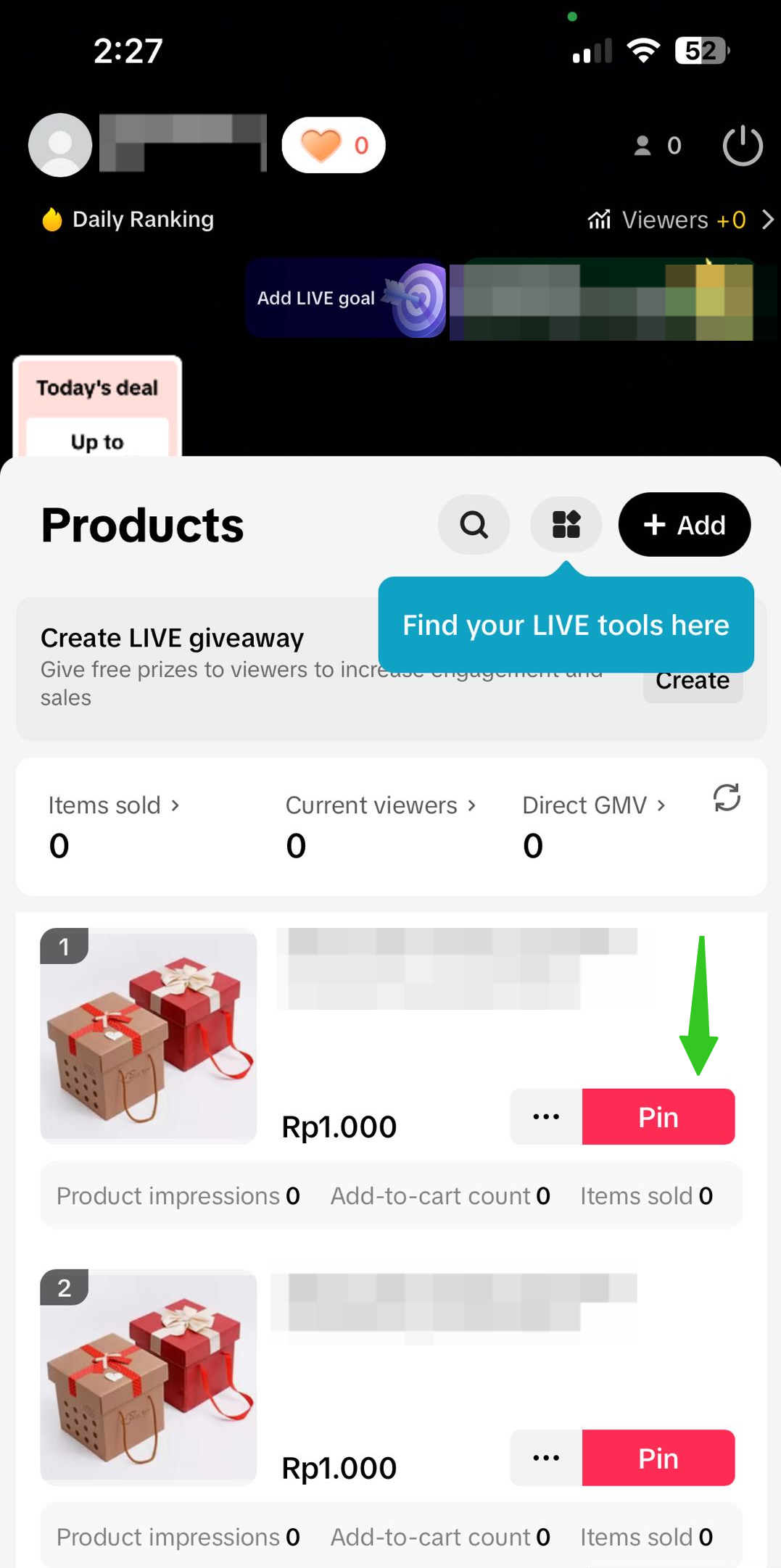
Task: End the LIVE with power icon
Action: (743, 146)
